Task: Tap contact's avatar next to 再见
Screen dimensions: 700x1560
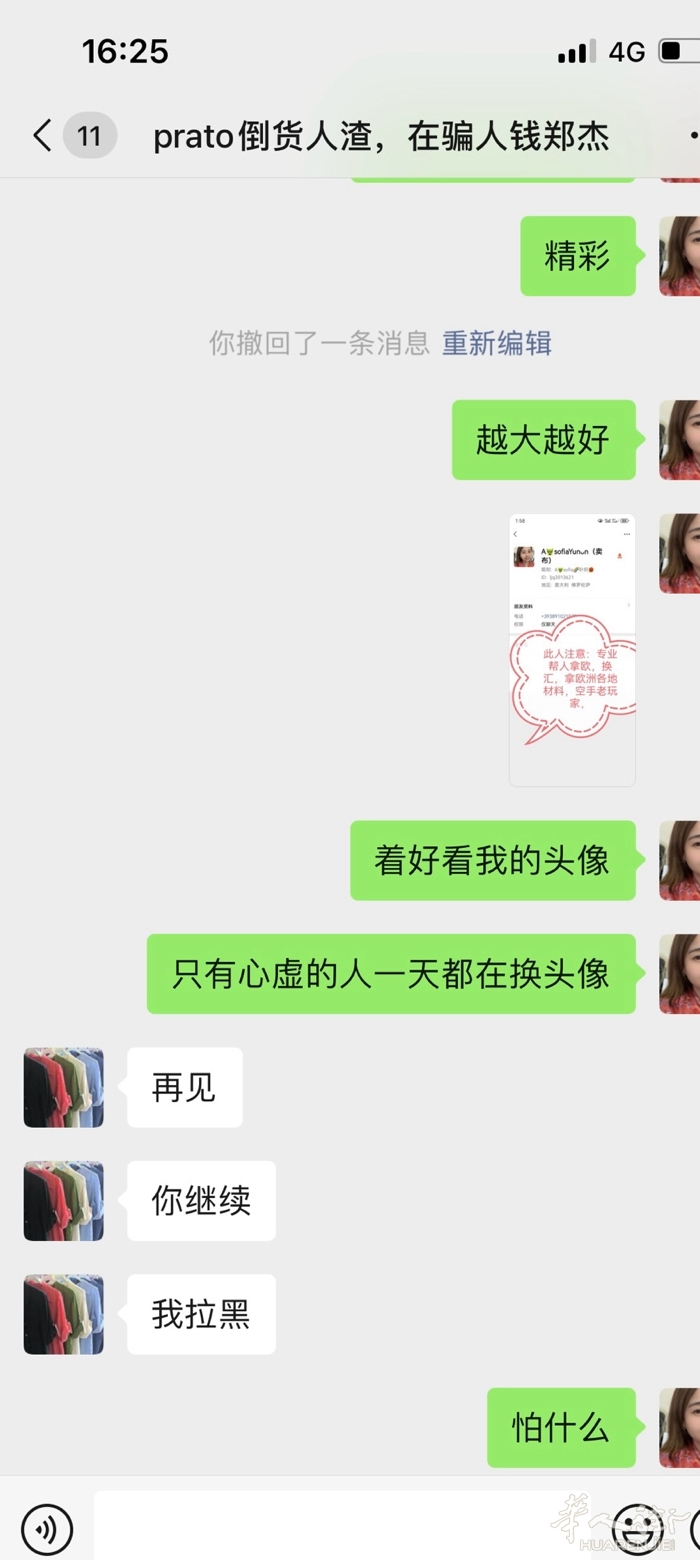Action: 63,1087
